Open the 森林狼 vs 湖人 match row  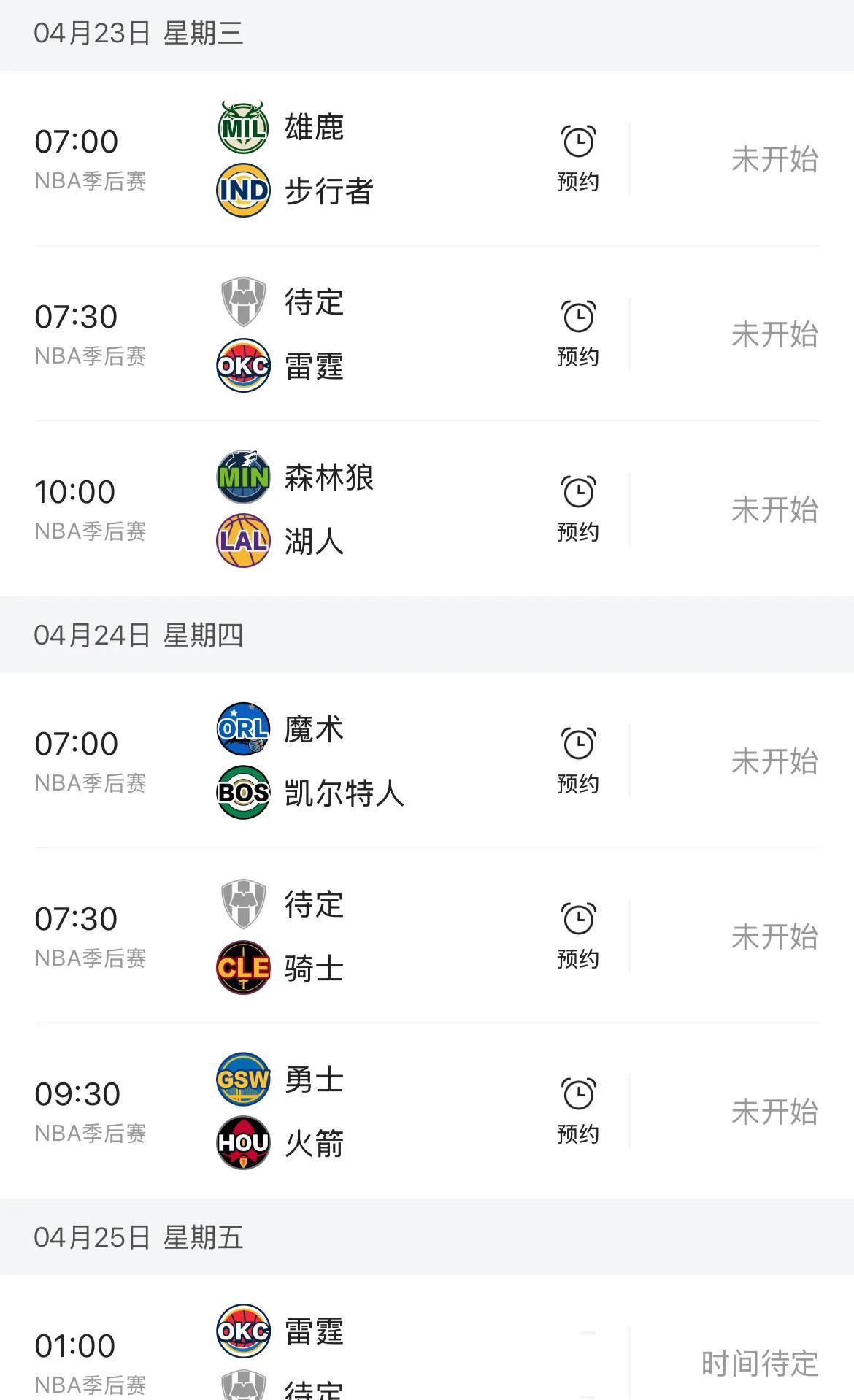[x=427, y=509]
